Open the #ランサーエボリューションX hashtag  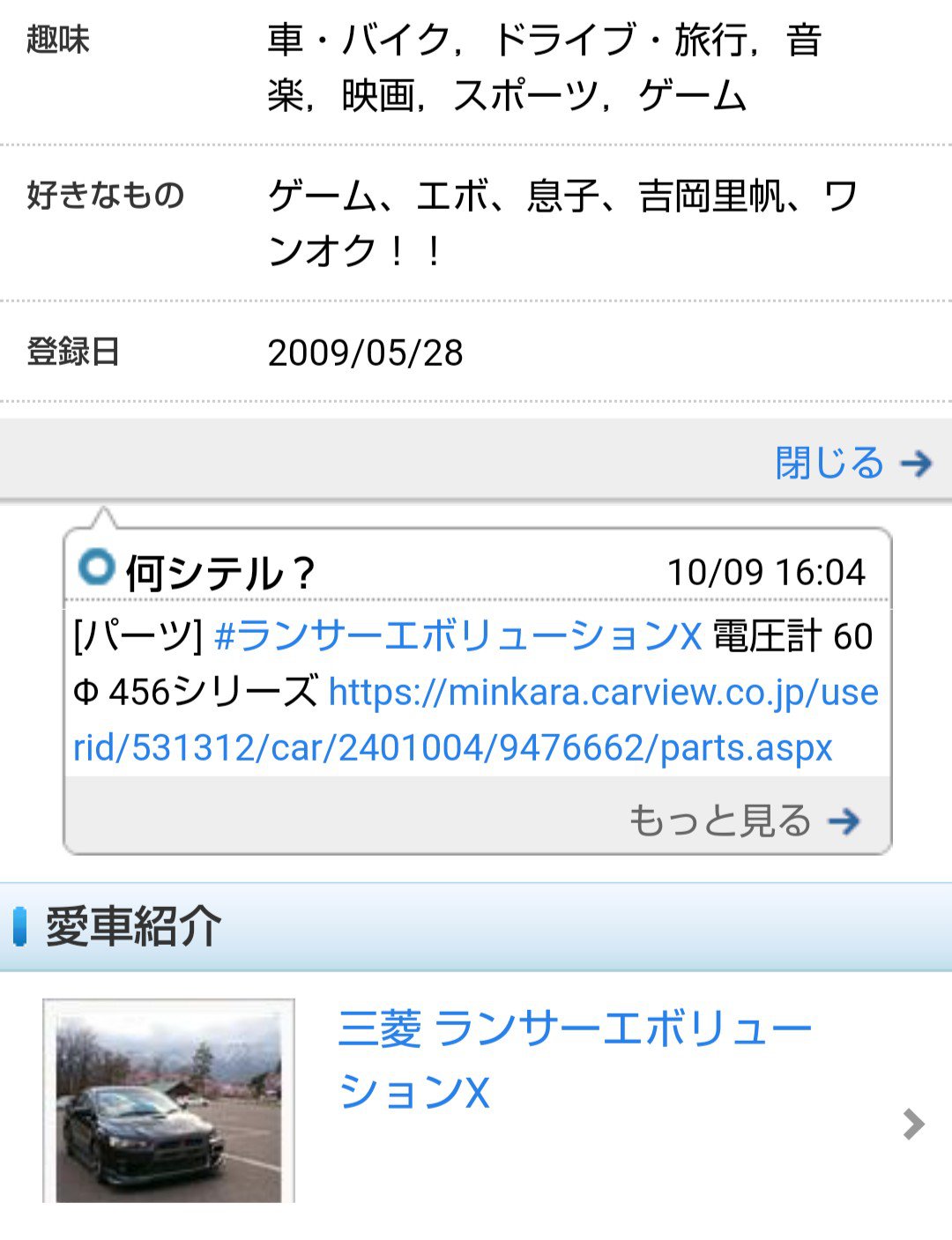click(457, 636)
